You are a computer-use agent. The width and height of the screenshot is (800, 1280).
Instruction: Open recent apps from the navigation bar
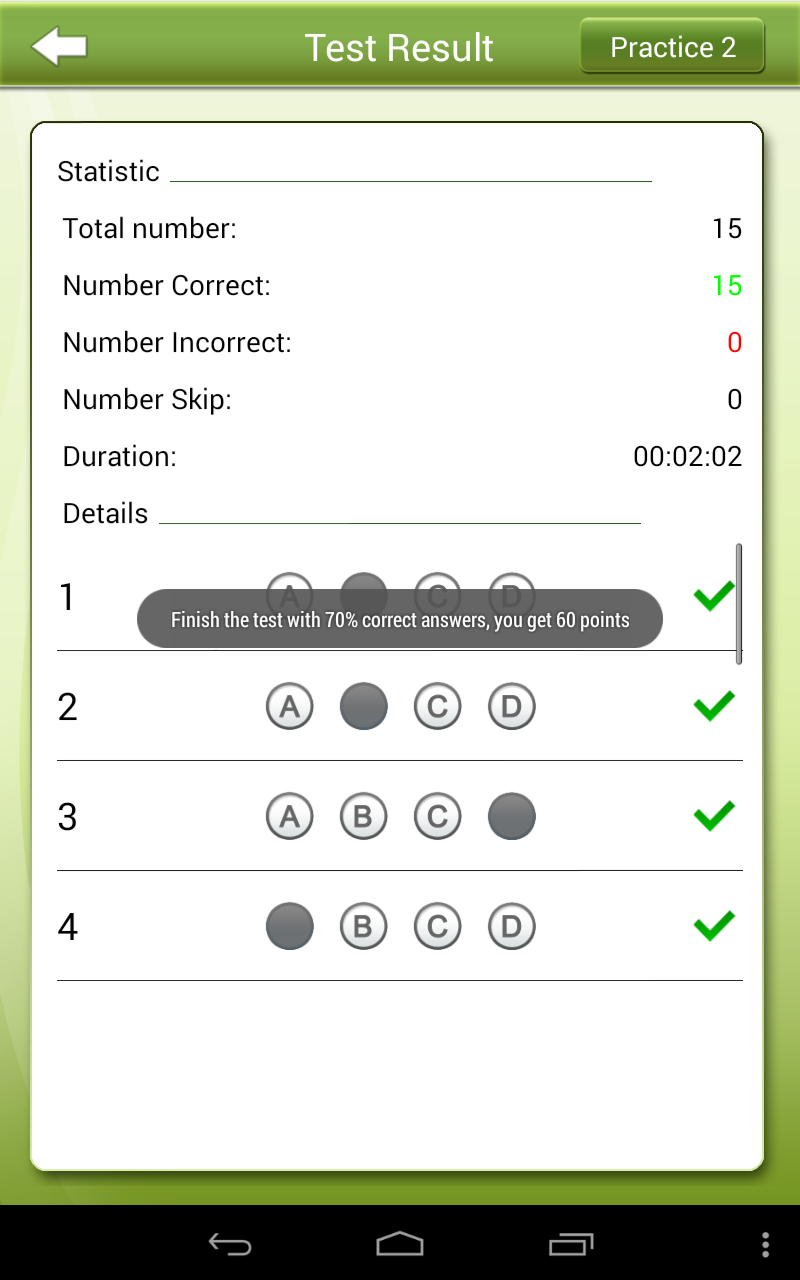coord(571,1245)
